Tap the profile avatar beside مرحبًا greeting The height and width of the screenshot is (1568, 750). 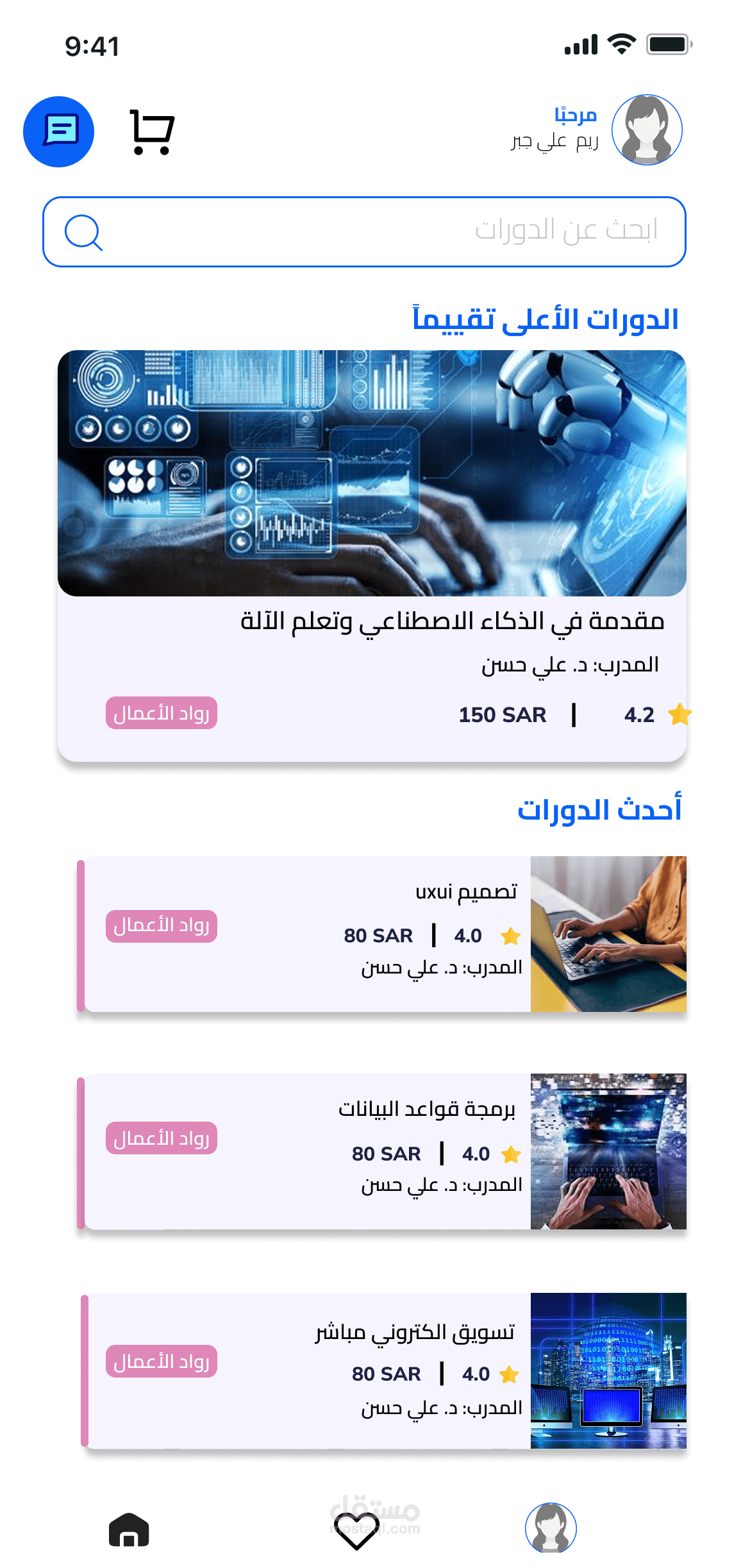pyautogui.click(x=646, y=130)
